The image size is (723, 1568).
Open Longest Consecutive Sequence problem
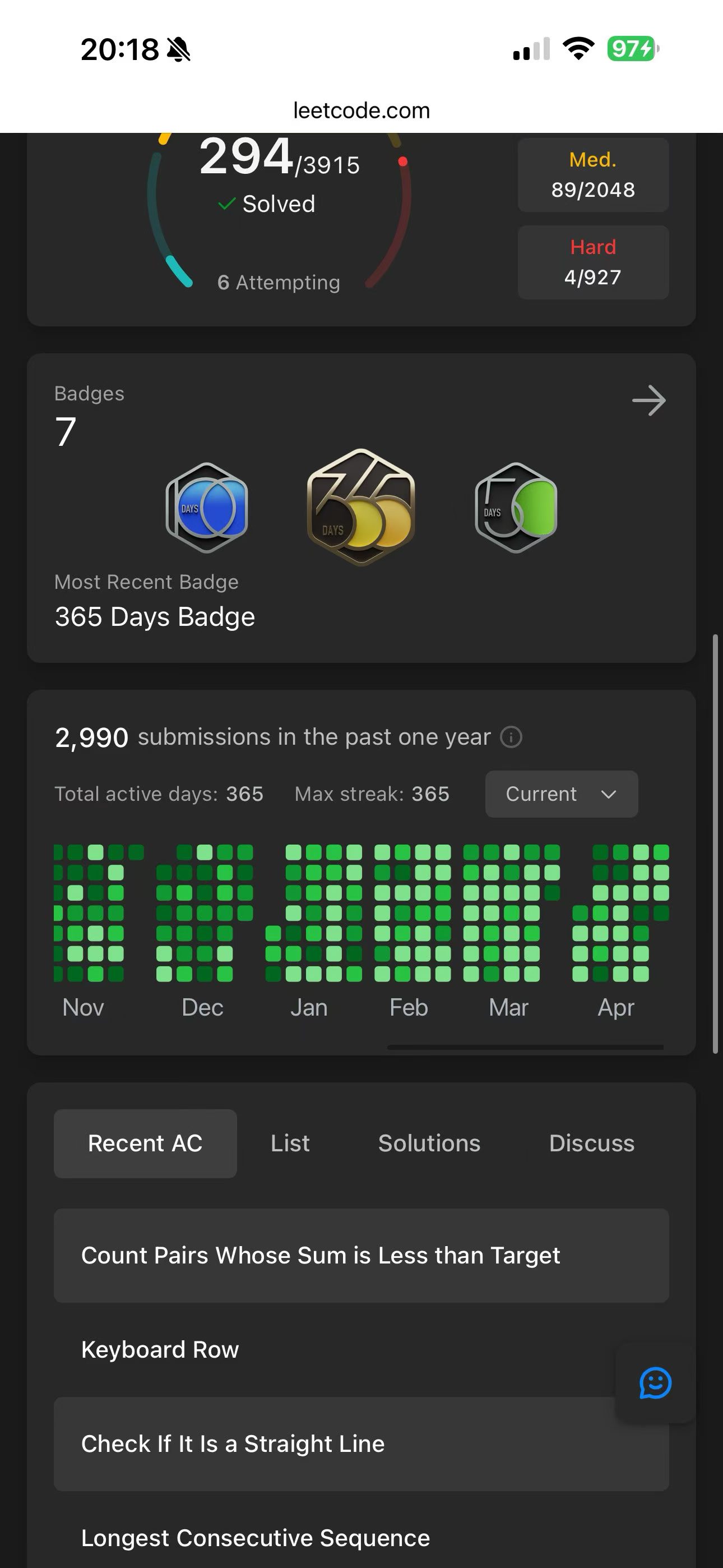pyautogui.click(x=256, y=1538)
